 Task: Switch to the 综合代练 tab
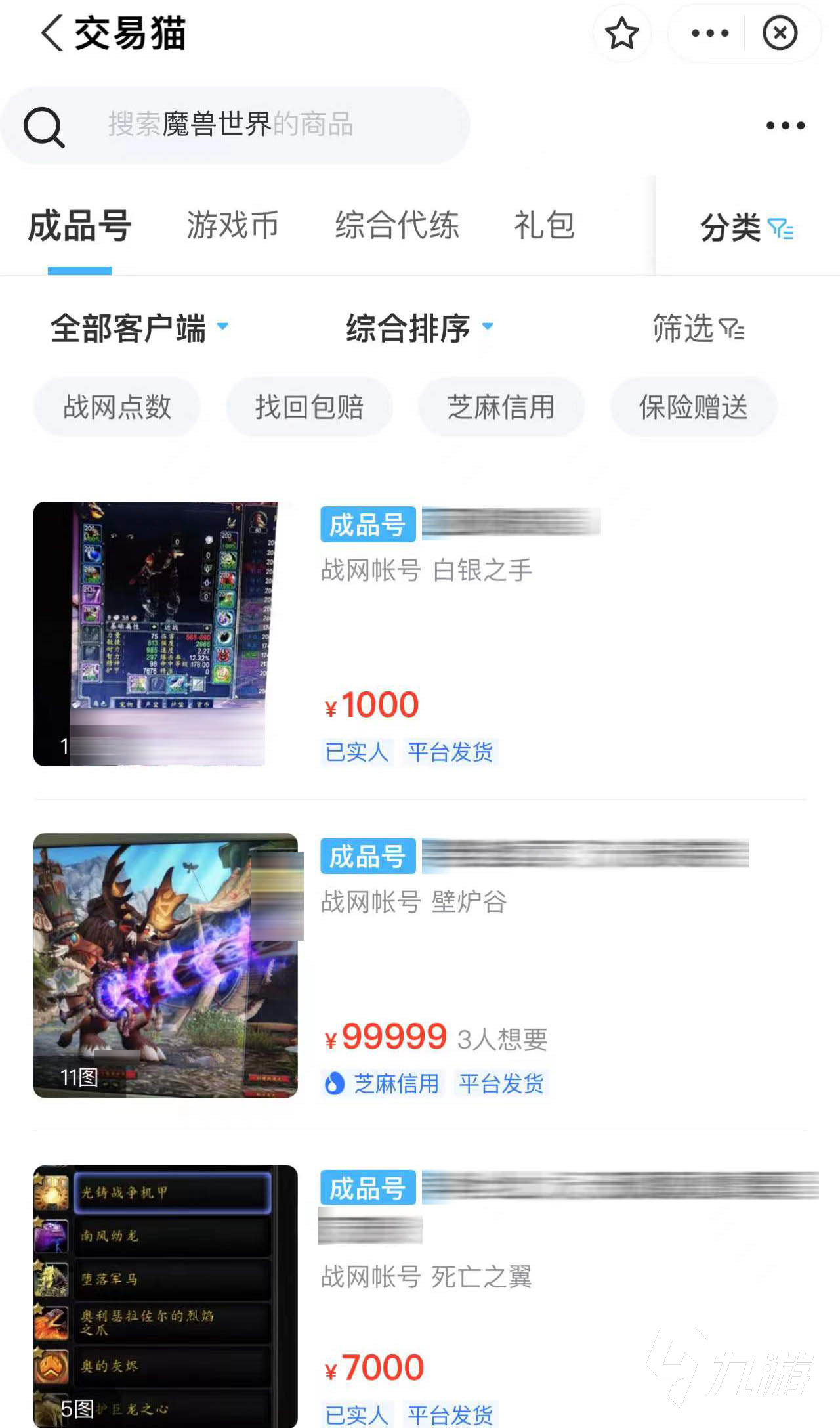pyautogui.click(x=396, y=226)
